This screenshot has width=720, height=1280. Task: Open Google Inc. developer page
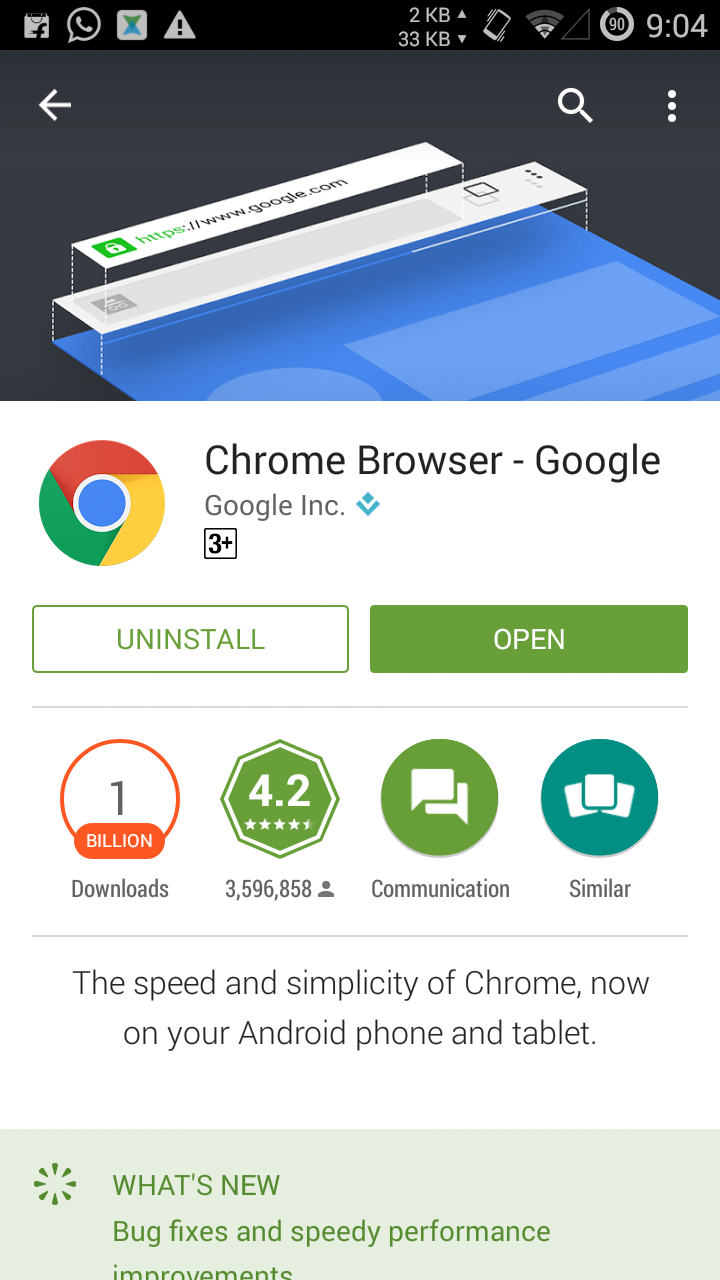(x=274, y=506)
